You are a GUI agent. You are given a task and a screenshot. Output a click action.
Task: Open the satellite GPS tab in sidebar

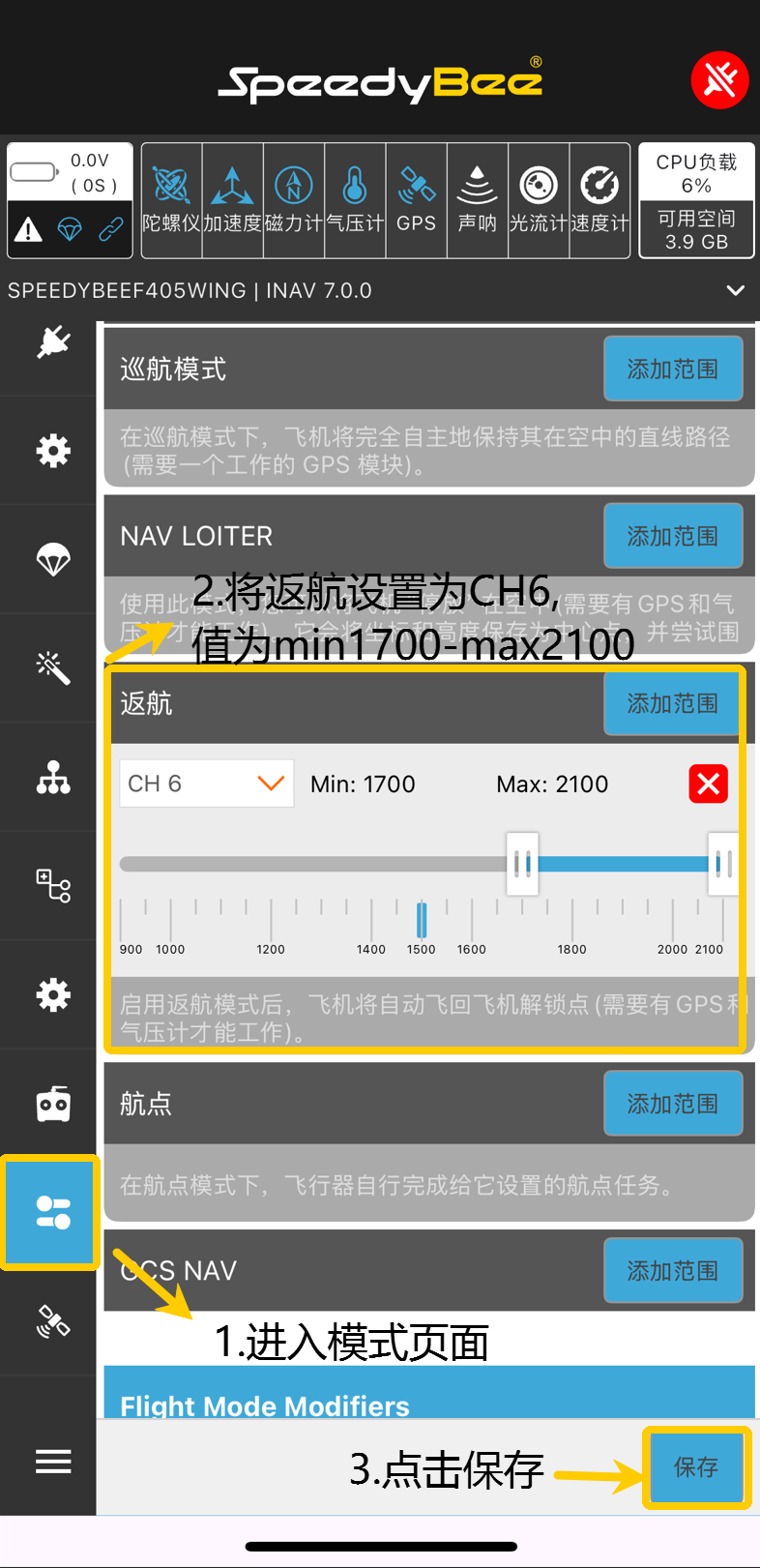tap(53, 1321)
